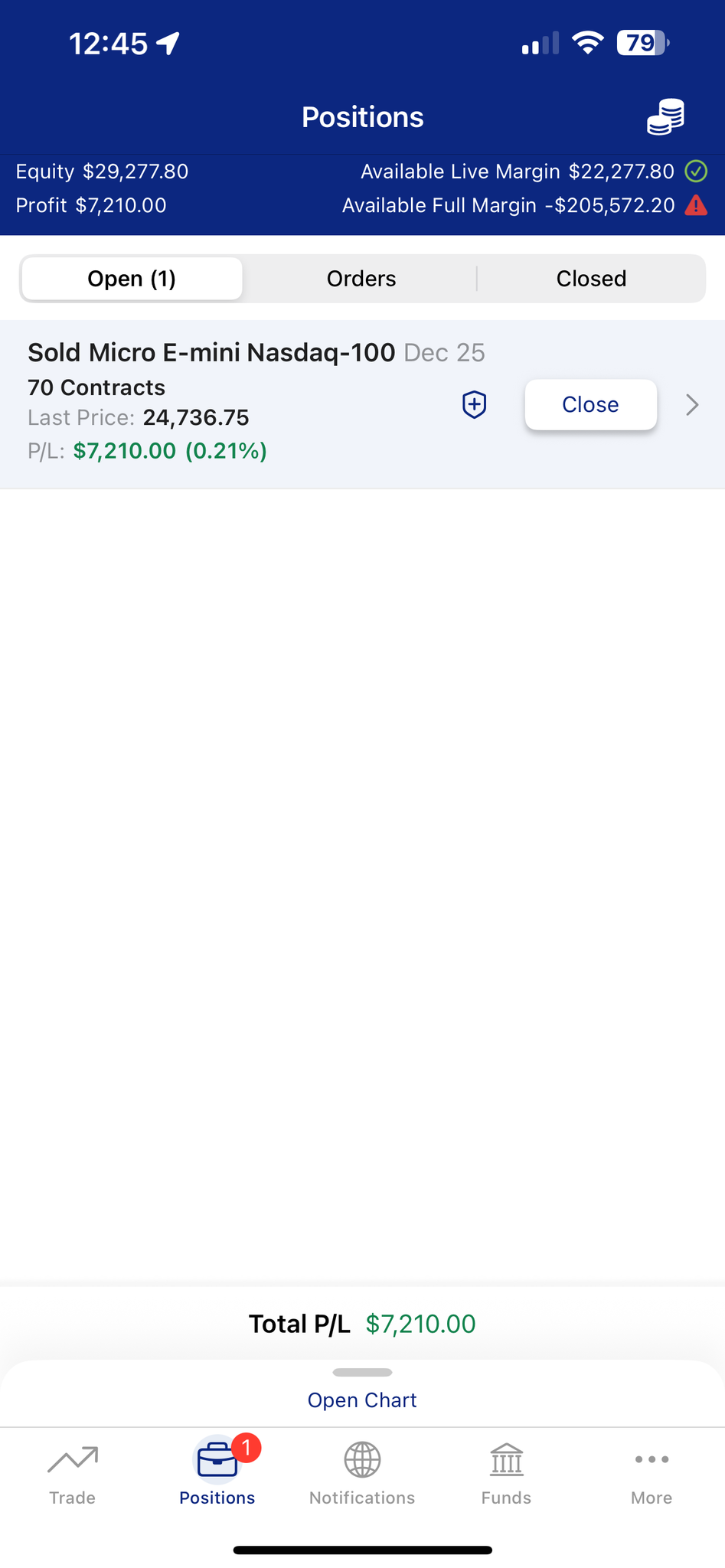Tap the coins stack icon in header
Image resolution: width=725 pixels, height=1568 pixels.
(x=665, y=117)
